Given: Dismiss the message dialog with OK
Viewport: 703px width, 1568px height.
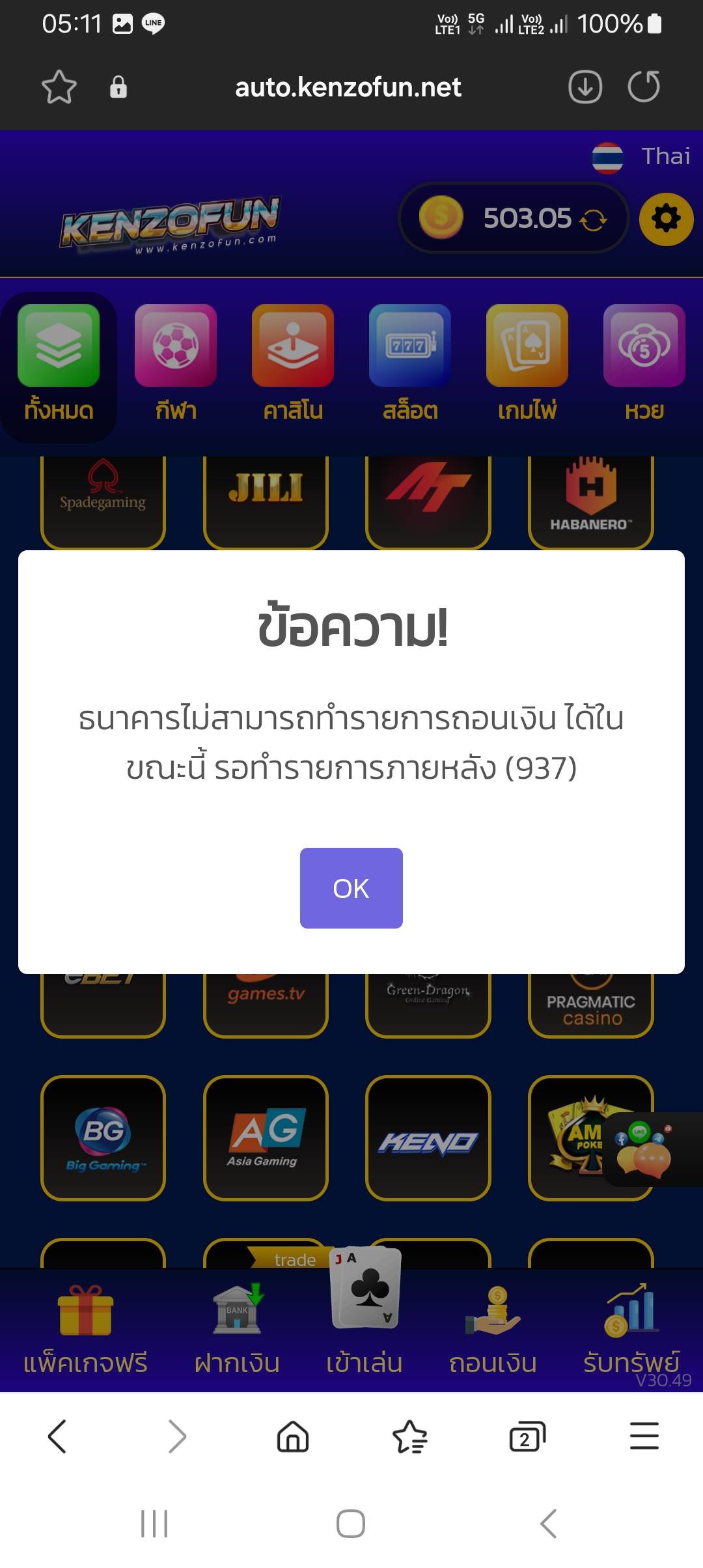Looking at the screenshot, I should pyautogui.click(x=351, y=888).
